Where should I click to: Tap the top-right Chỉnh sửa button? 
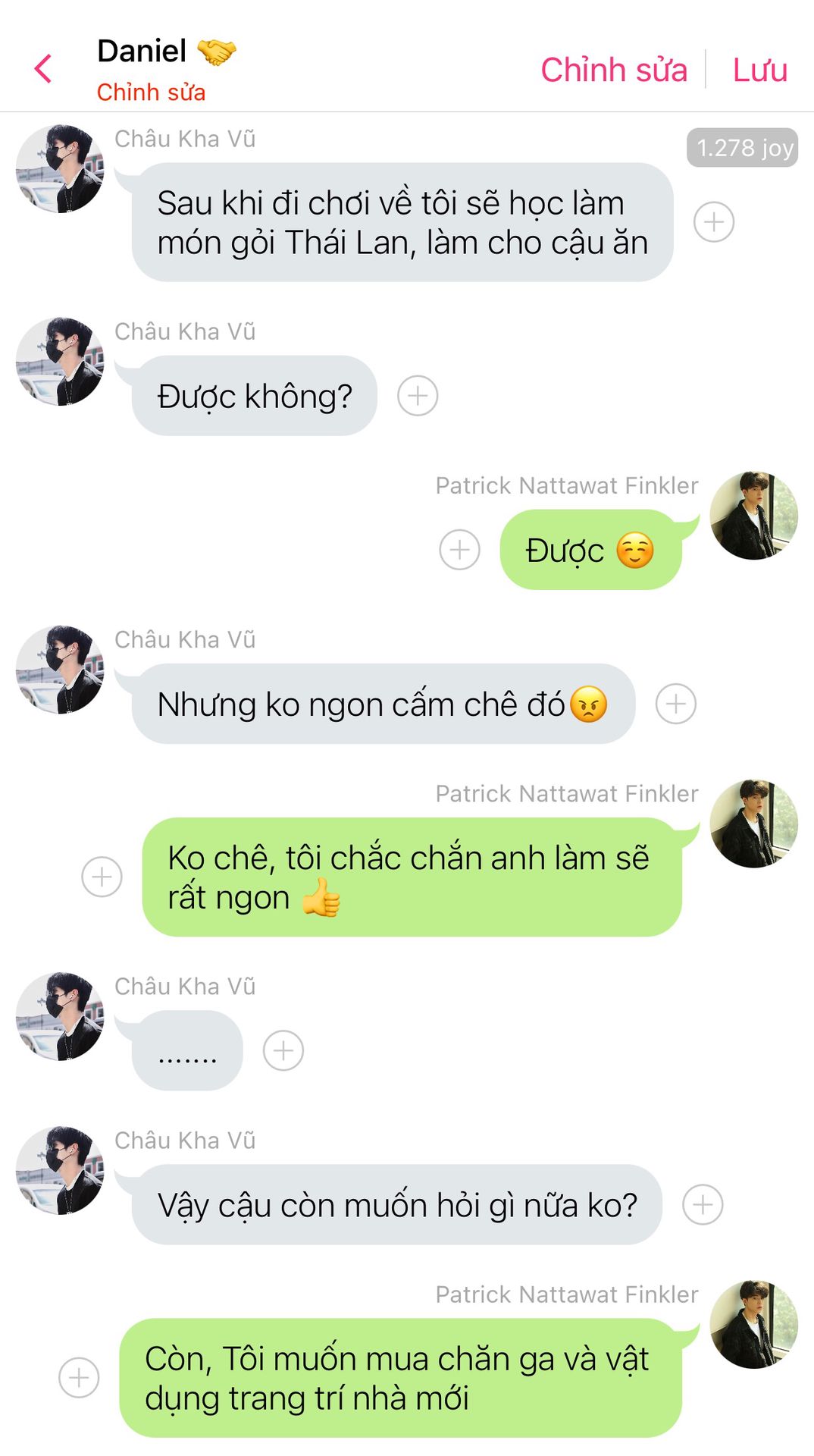click(x=613, y=70)
